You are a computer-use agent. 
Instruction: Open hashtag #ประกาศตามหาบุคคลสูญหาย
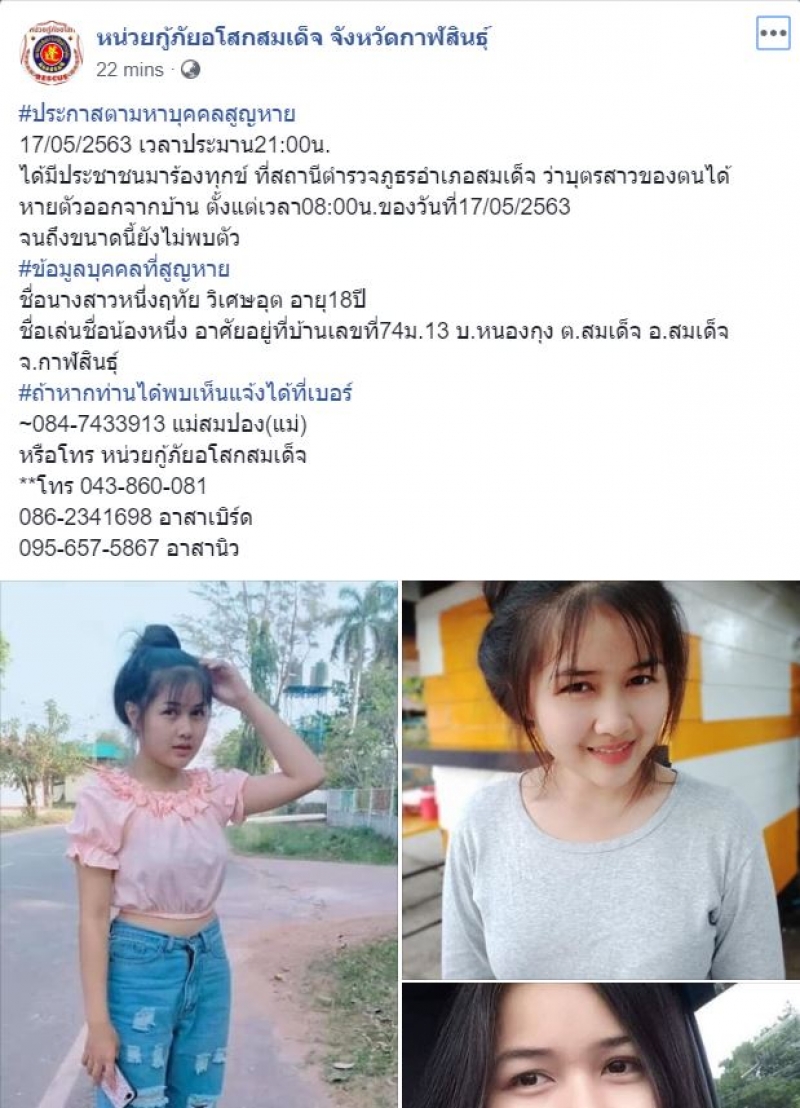[156, 113]
